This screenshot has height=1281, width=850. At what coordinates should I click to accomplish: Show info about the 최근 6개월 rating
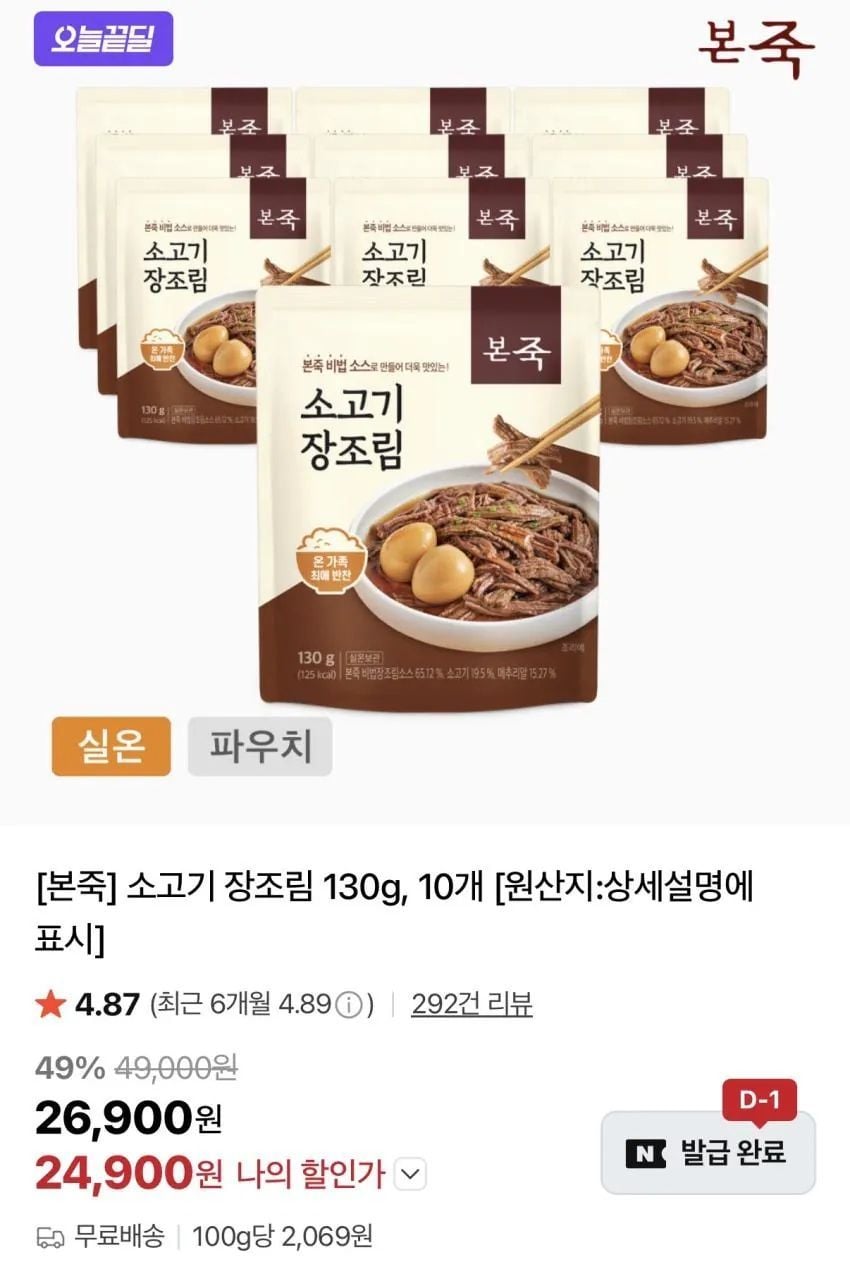[348, 1005]
